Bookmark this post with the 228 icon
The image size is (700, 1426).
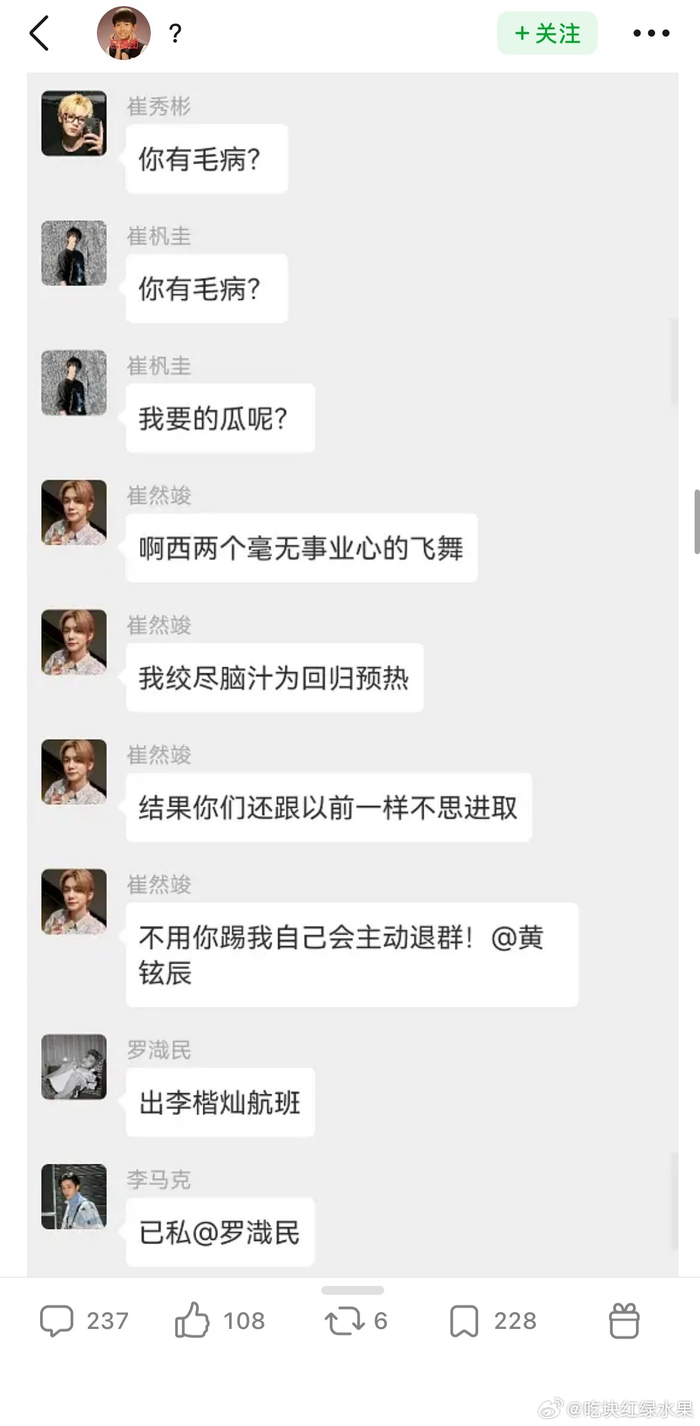464,1321
